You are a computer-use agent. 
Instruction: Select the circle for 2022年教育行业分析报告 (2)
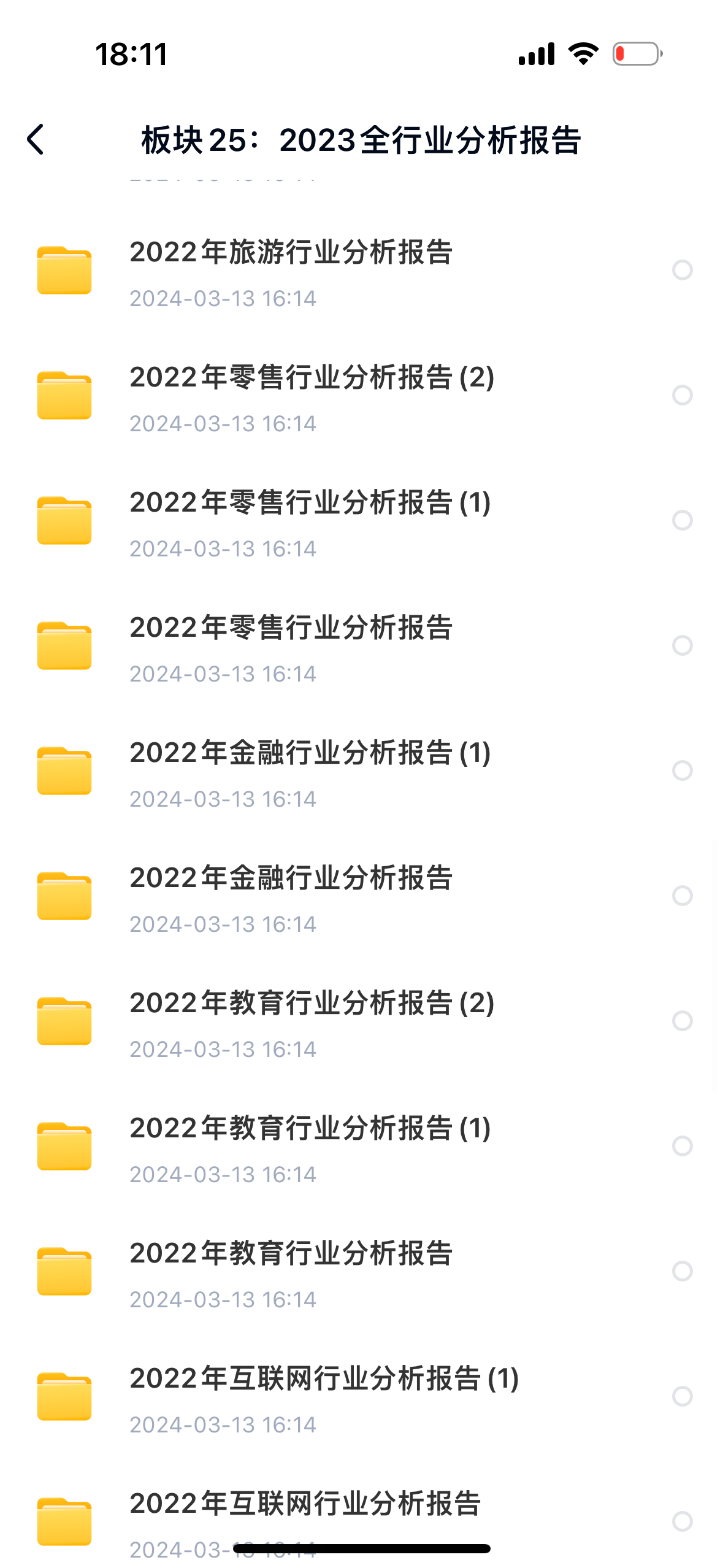pyautogui.click(x=682, y=1021)
